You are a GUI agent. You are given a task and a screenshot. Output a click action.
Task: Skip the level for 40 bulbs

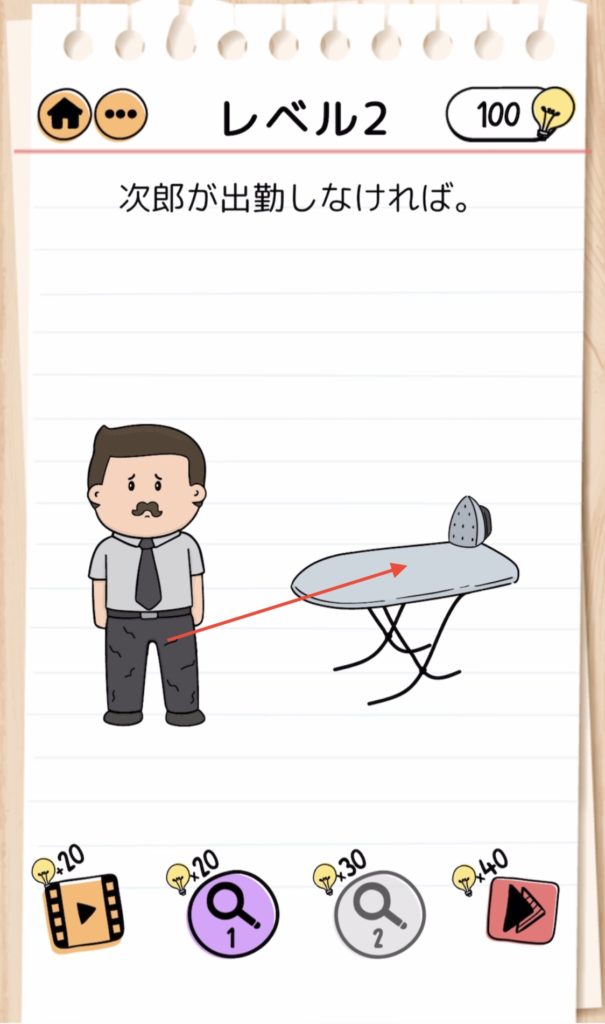pyautogui.click(x=521, y=910)
